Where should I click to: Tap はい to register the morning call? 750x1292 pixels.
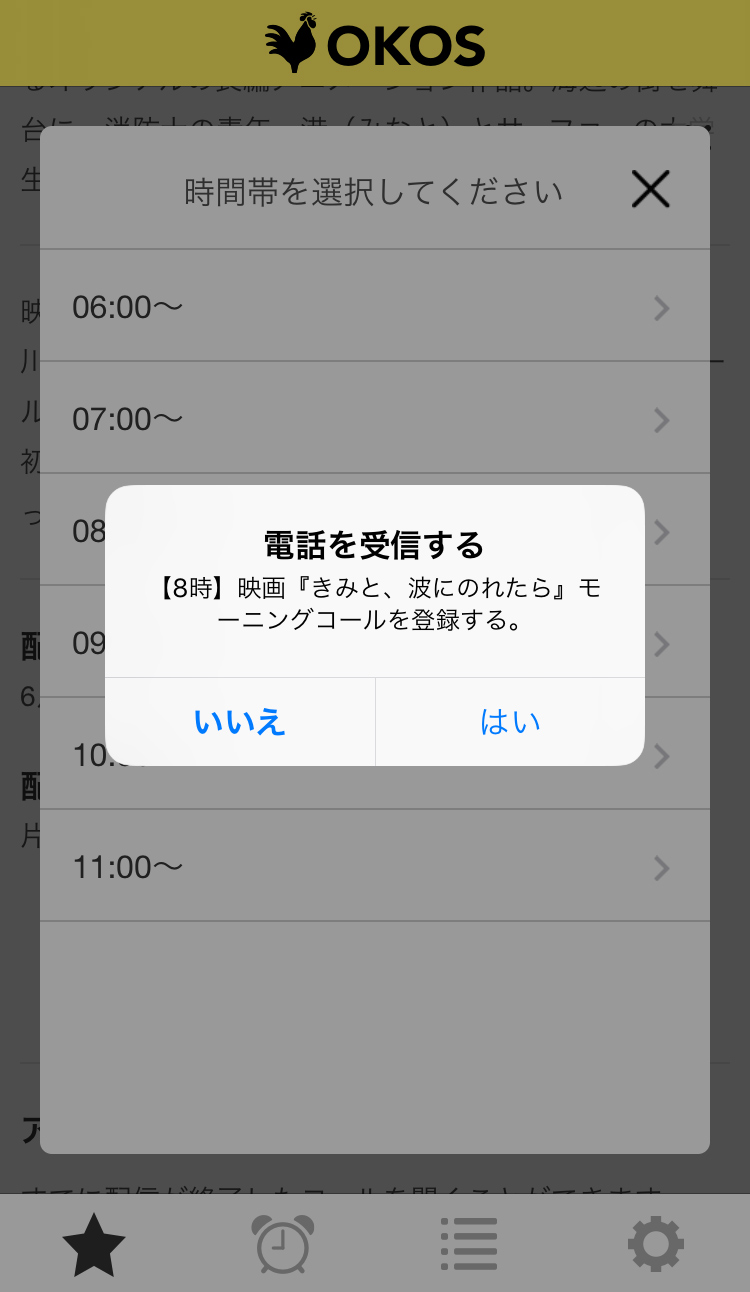click(x=510, y=721)
